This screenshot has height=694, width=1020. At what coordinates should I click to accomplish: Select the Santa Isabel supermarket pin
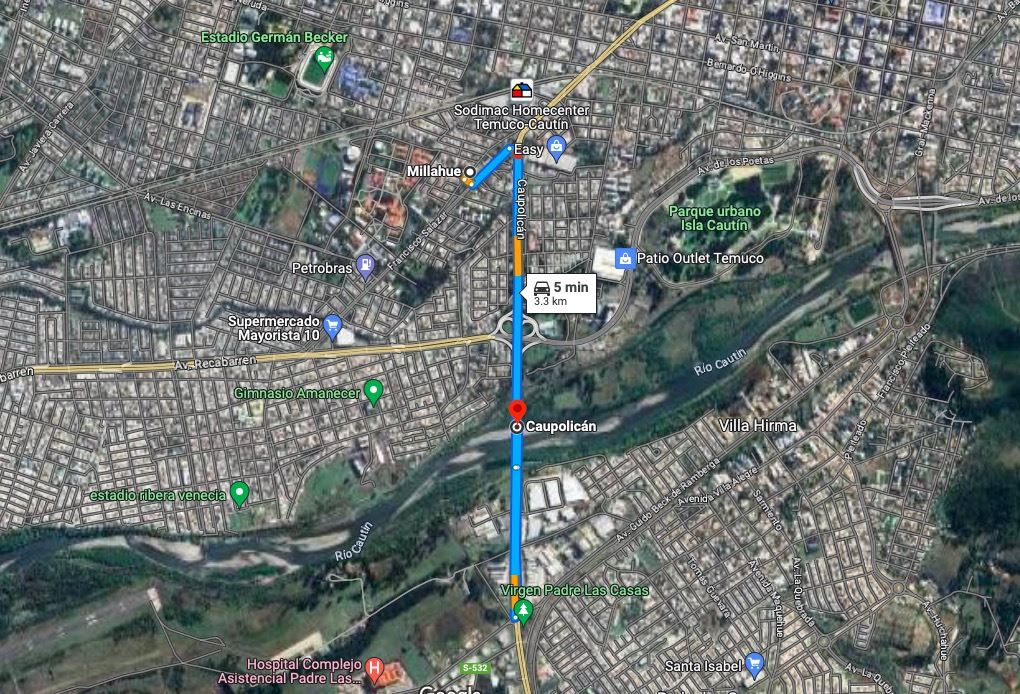coord(755,665)
